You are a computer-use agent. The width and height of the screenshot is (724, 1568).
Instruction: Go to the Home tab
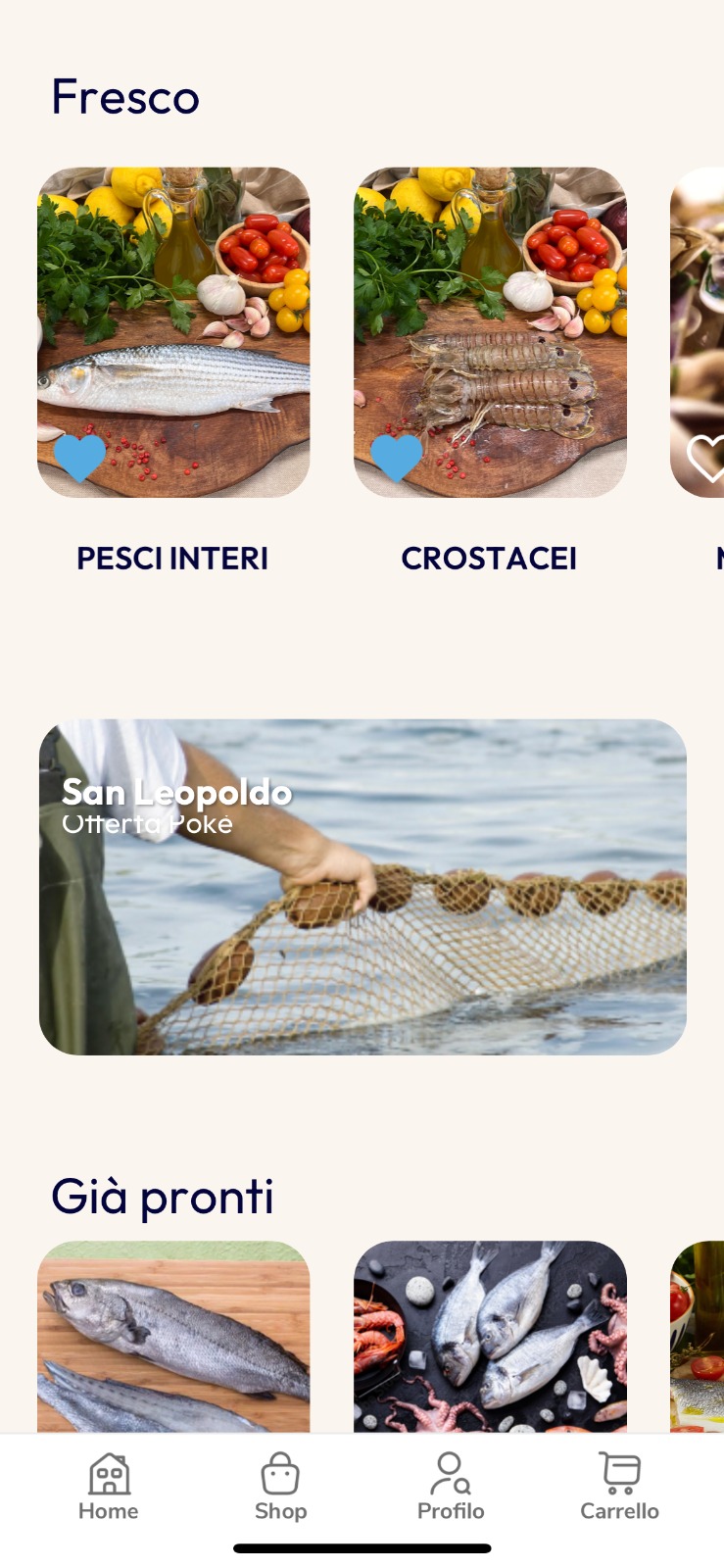click(x=109, y=1487)
